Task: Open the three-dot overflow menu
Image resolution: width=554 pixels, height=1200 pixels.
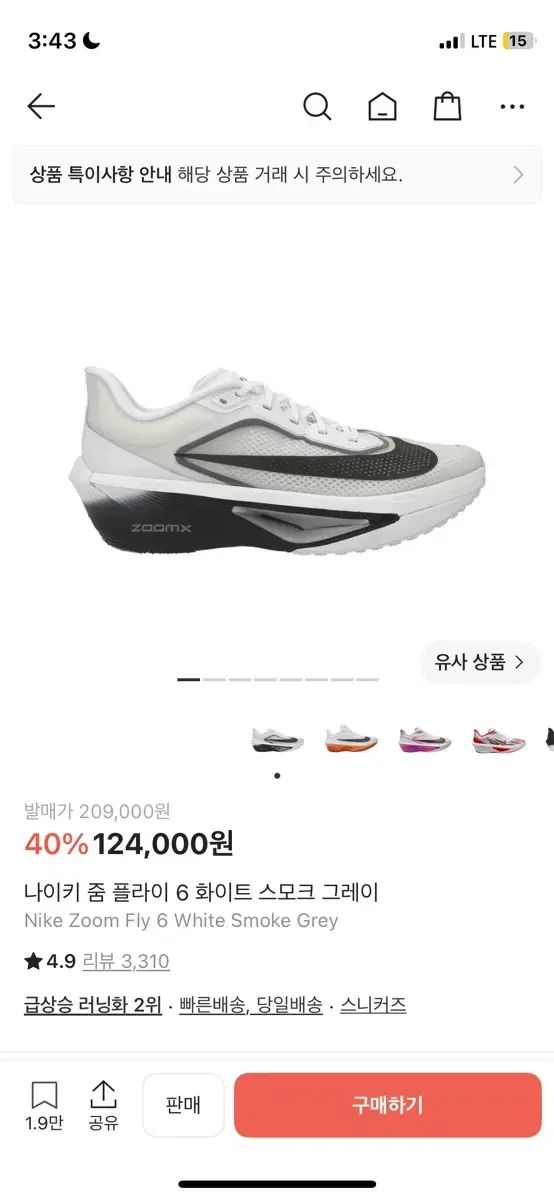Action: pyautogui.click(x=512, y=107)
